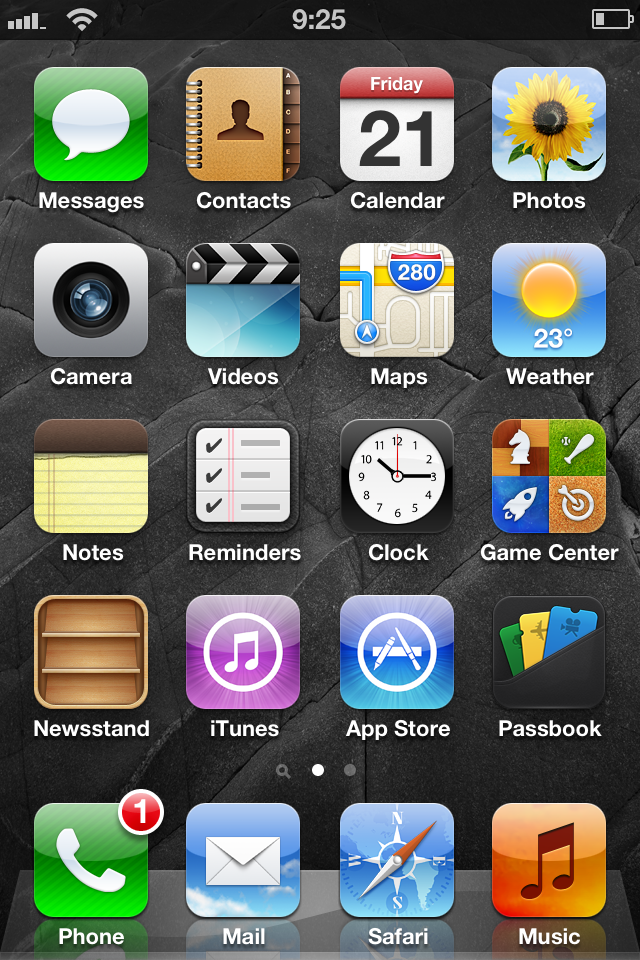Open Videos
640x960 pixels.
coord(243,300)
